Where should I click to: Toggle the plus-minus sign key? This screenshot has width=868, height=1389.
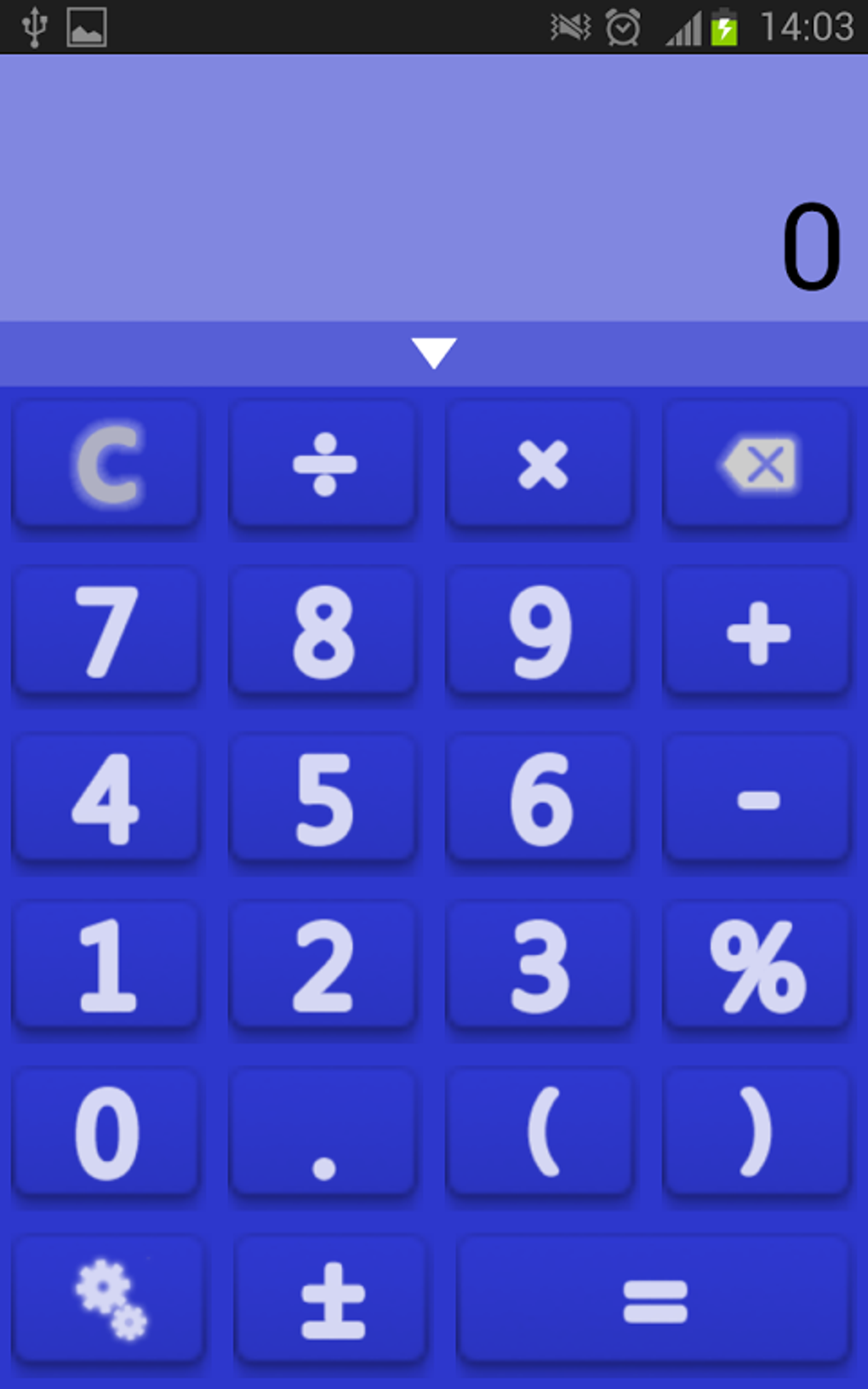pyautogui.click(x=331, y=1296)
